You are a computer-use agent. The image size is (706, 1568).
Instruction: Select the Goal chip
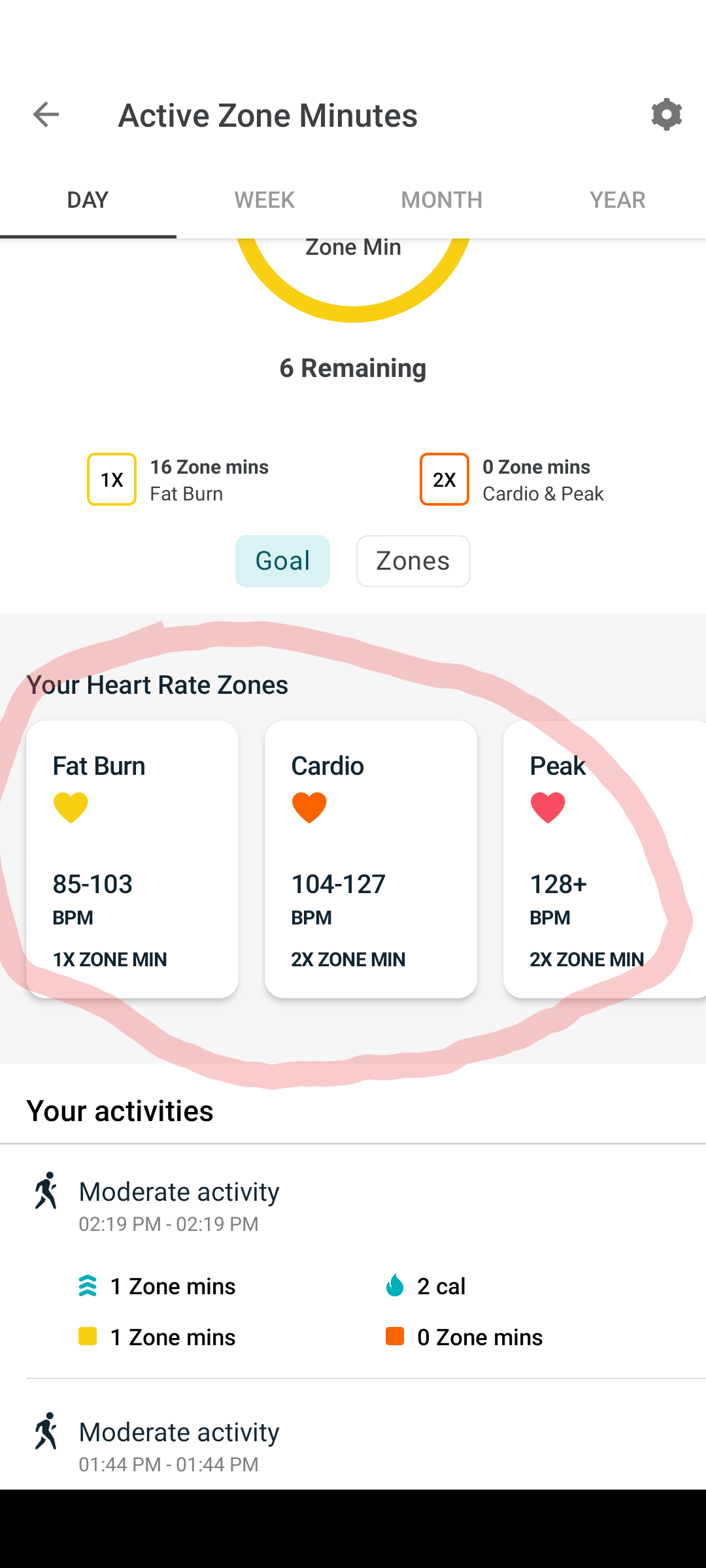pos(282,561)
